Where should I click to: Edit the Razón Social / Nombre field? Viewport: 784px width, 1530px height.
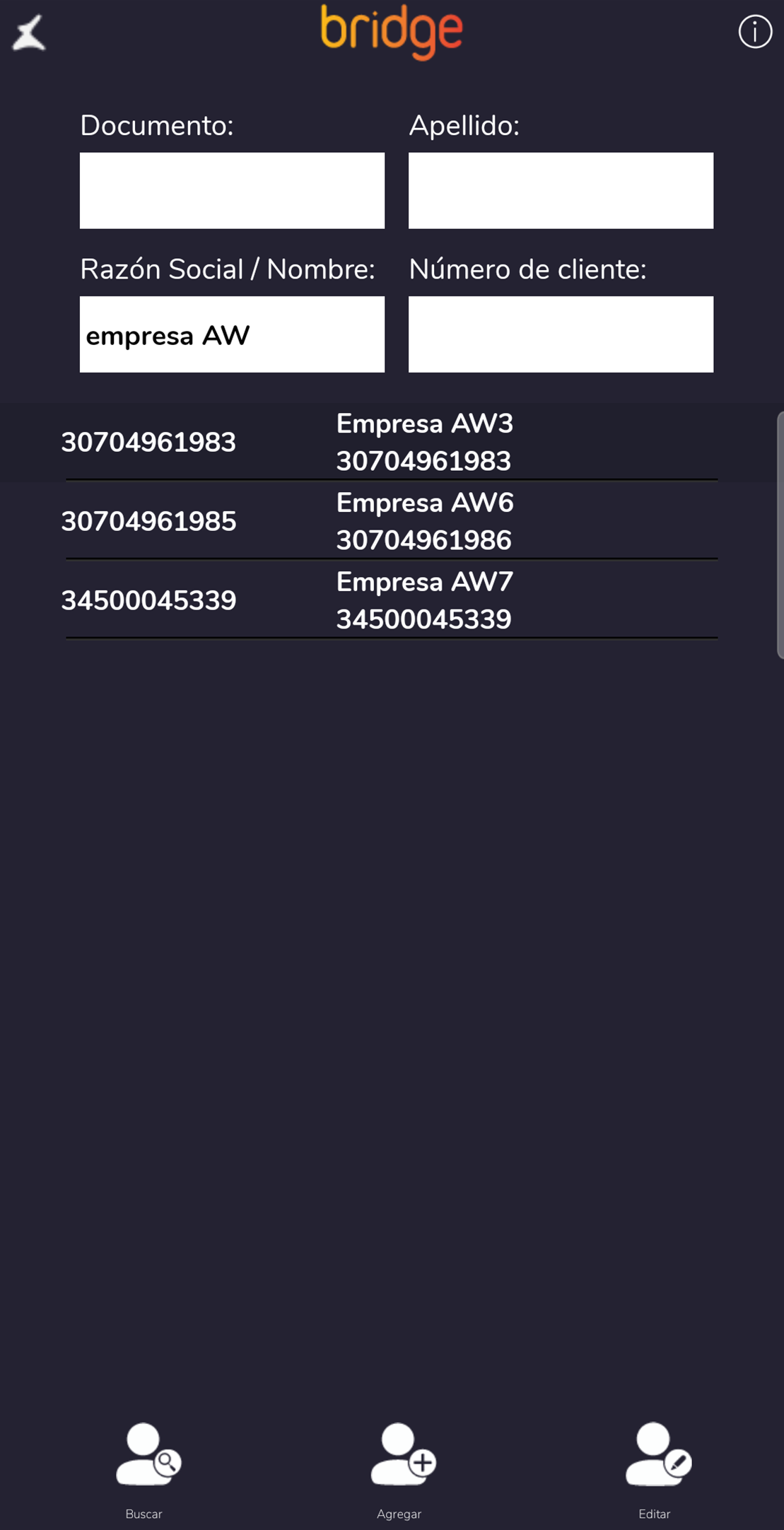[232, 334]
